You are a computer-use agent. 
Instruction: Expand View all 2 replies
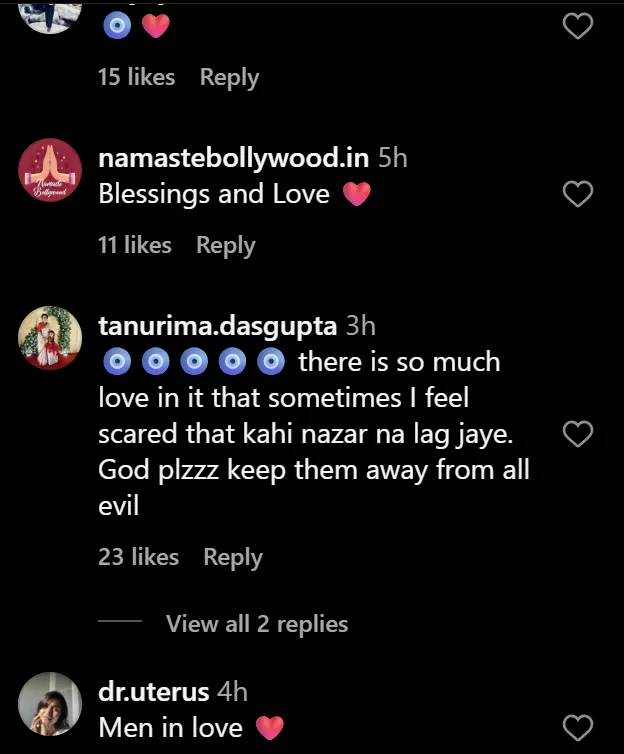point(257,624)
